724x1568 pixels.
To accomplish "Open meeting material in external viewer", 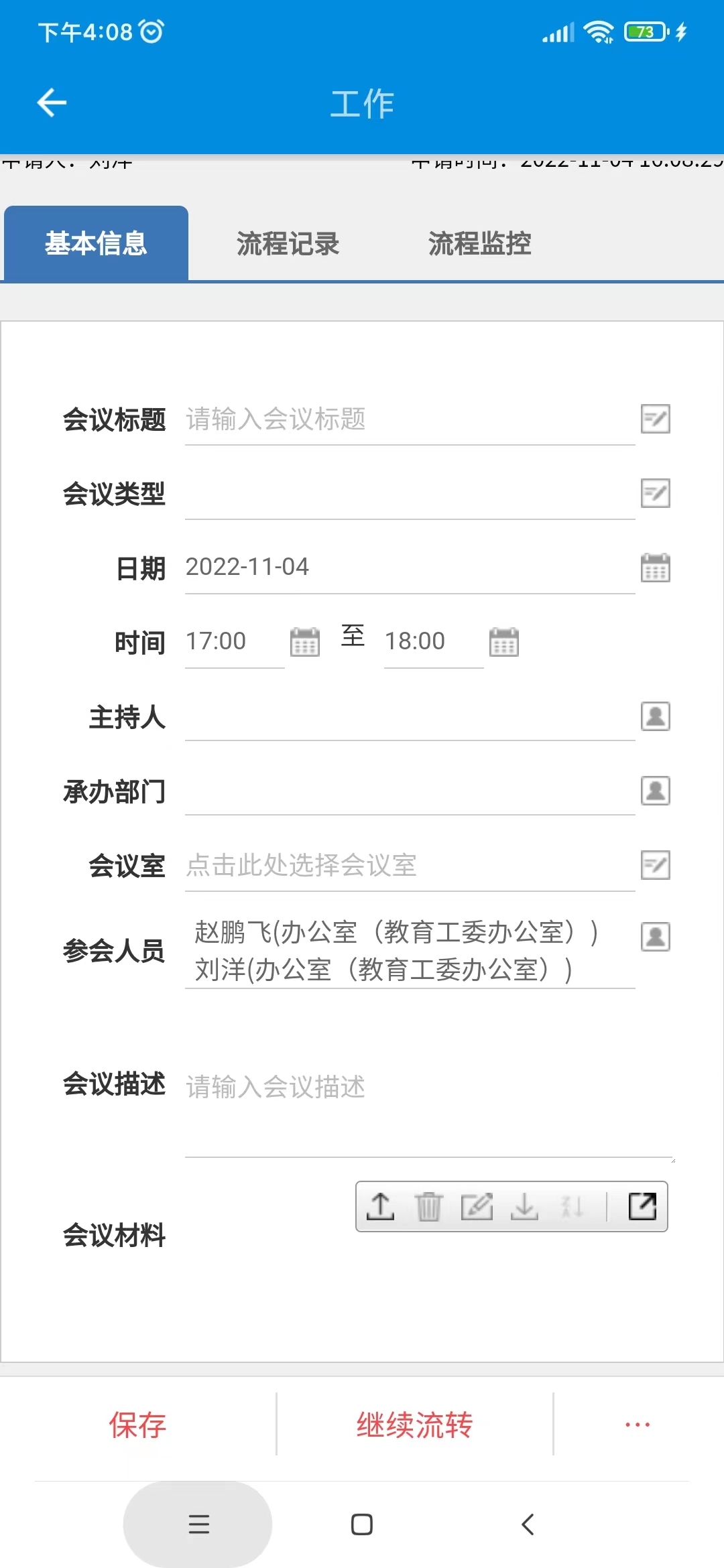I will (642, 1206).
